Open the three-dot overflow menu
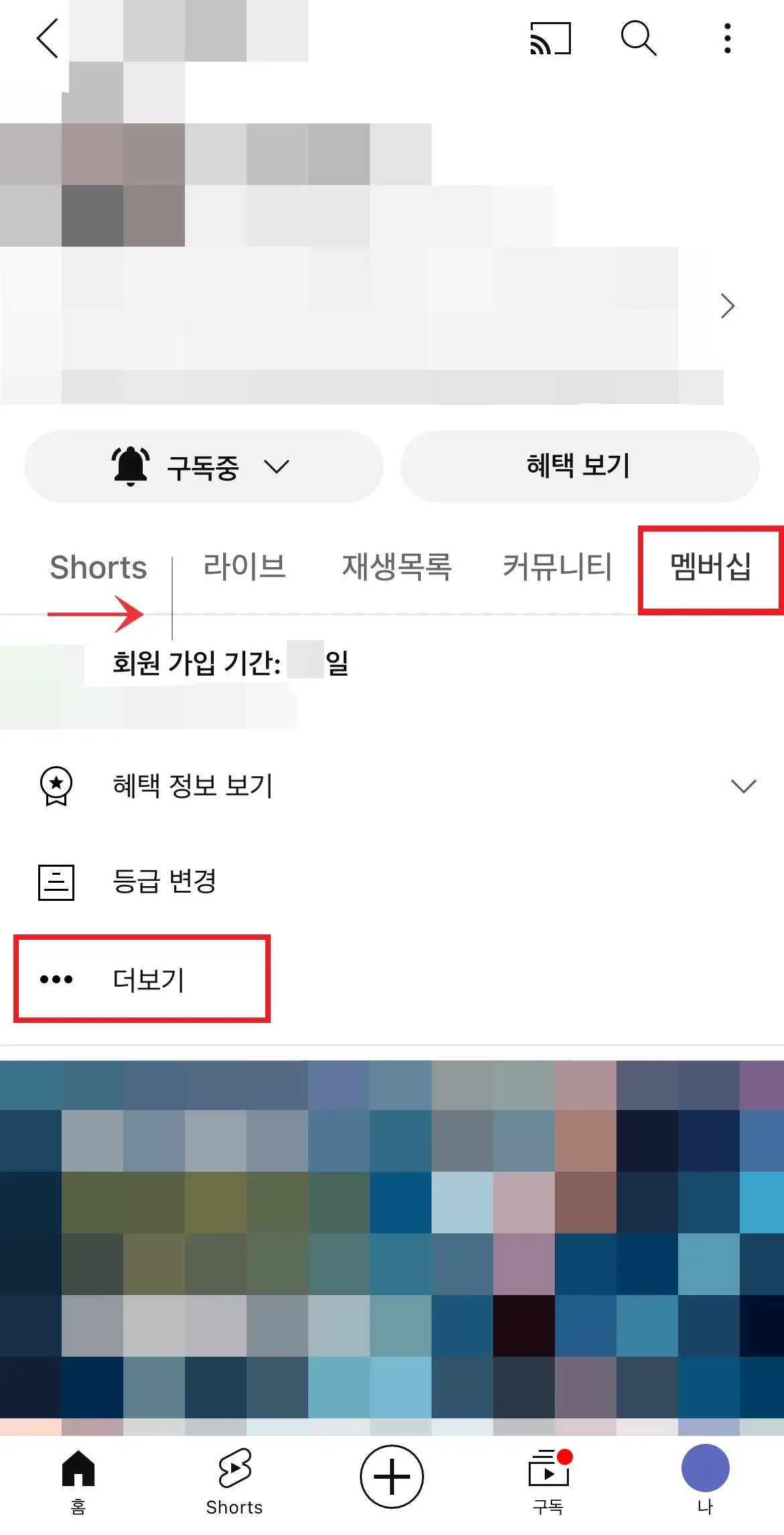The width and height of the screenshot is (784, 1535). pyautogui.click(x=728, y=38)
